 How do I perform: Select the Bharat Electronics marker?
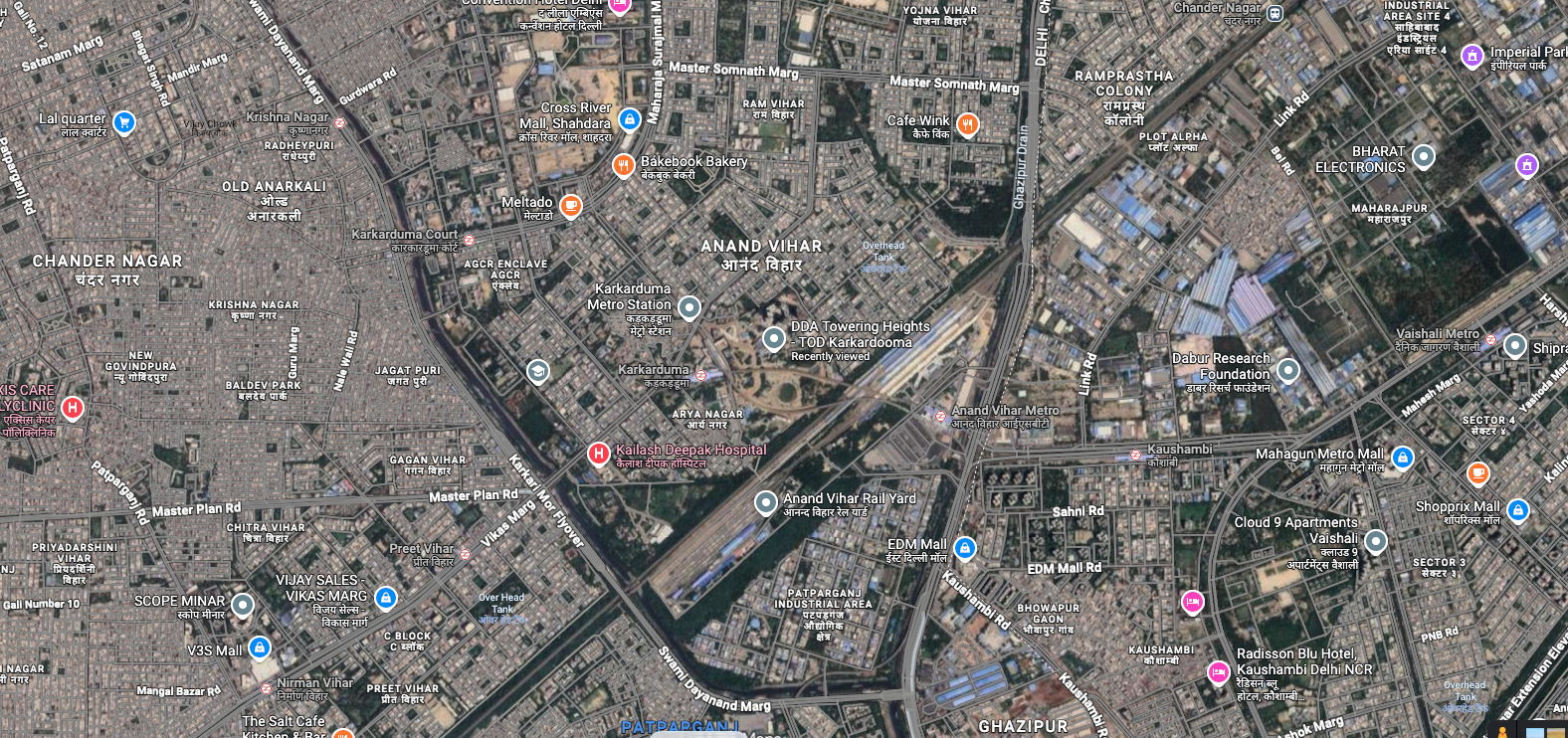1424,156
